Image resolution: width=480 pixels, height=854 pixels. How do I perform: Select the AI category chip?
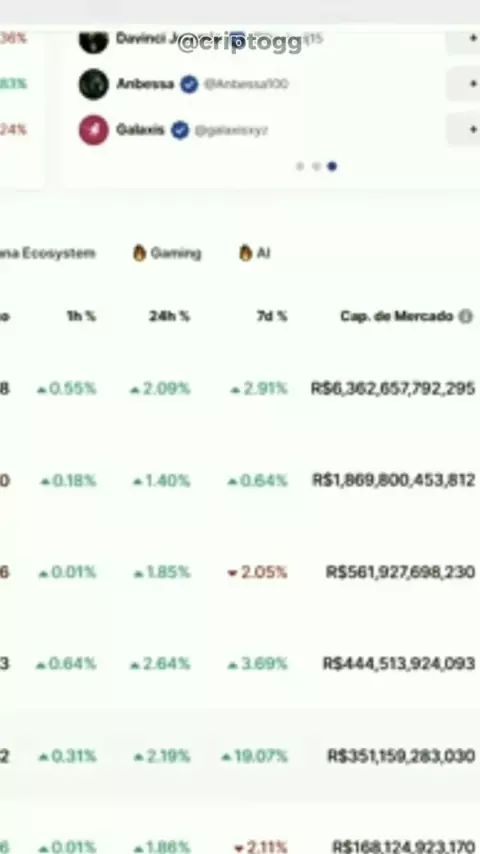pos(254,253)
